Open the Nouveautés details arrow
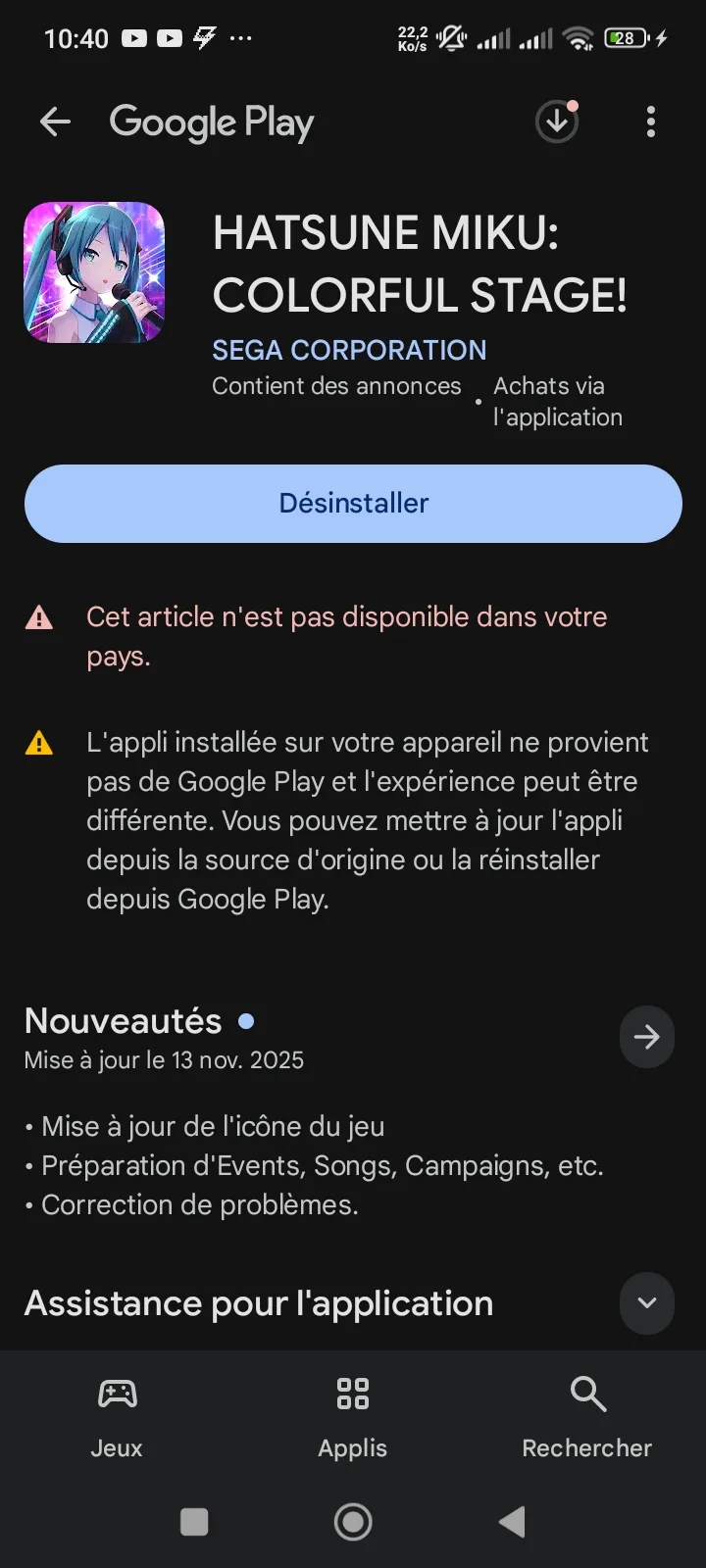The width and height of the screenshot is (706, 1568). coord(647,1037)
